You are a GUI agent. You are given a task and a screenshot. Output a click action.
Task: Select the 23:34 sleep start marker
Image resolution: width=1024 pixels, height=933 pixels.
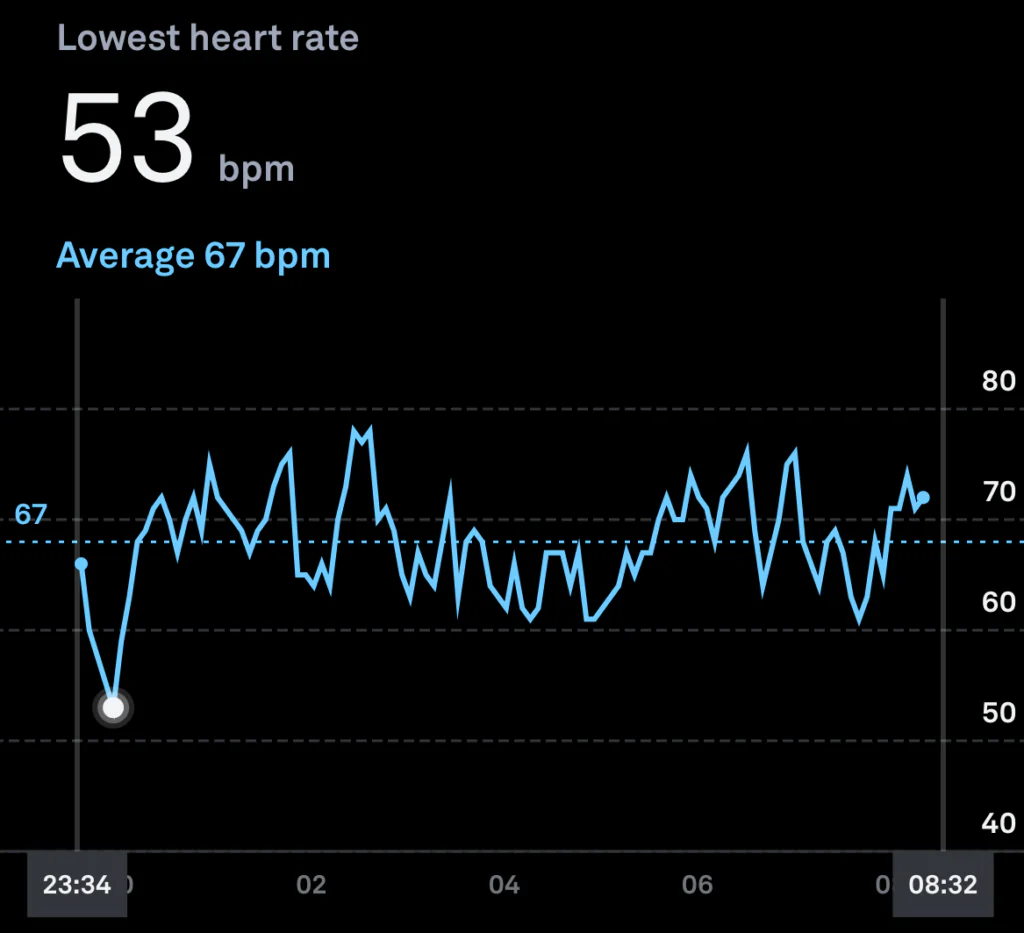[x=77, y=884]
